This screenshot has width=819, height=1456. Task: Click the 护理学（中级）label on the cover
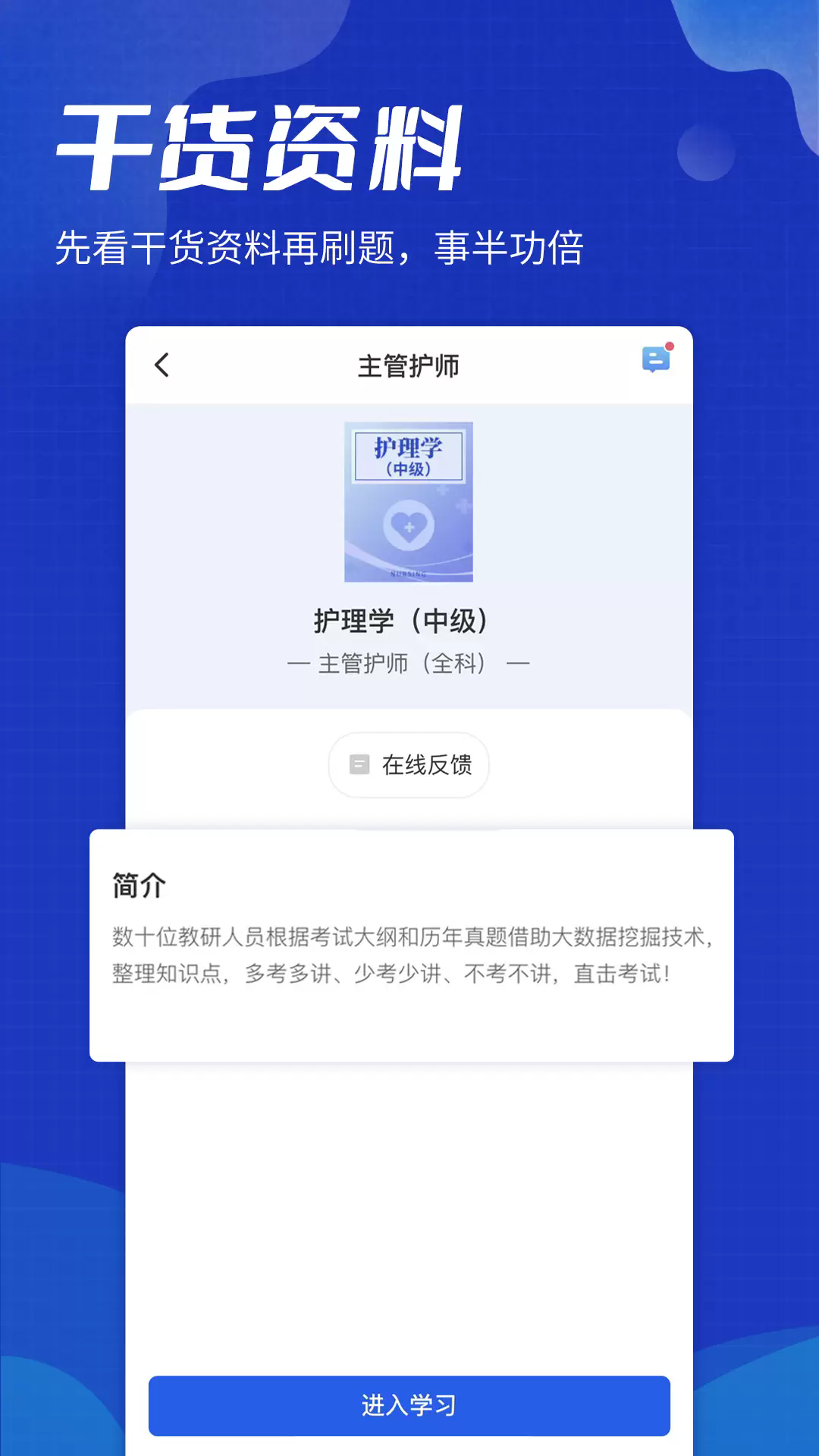409,455
